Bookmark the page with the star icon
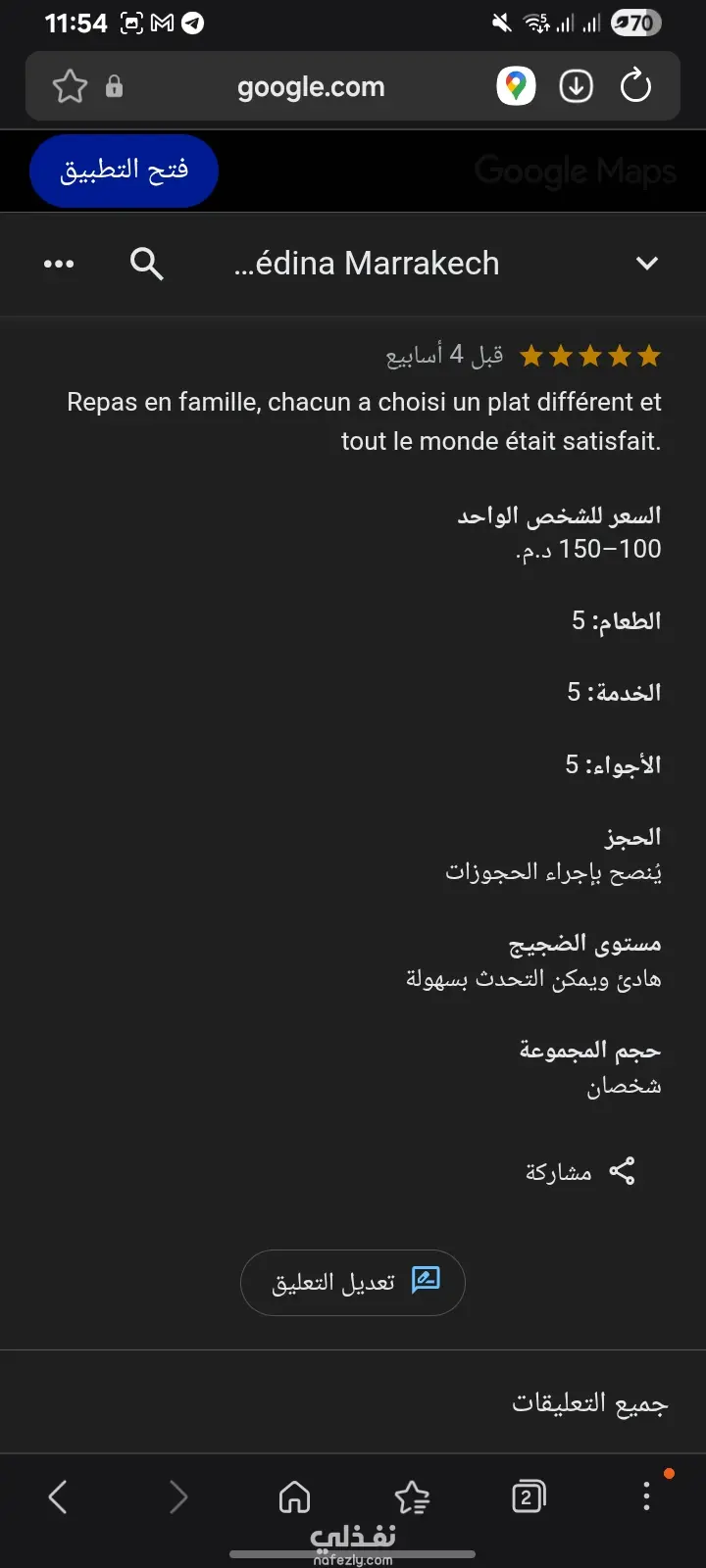Viewport: 706px width, 1568px height. click(x=70, y=86)
